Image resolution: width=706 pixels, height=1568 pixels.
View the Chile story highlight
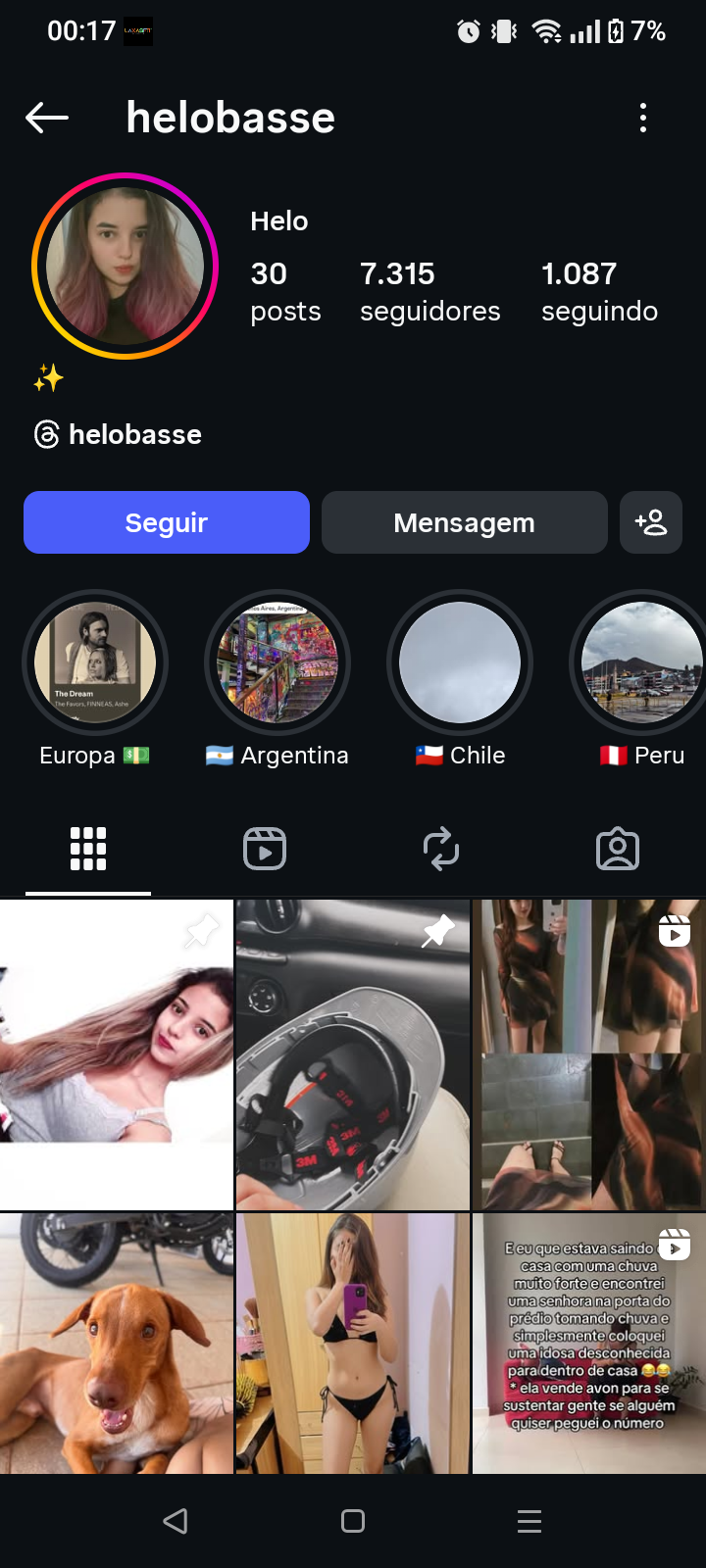coord(460,663)
